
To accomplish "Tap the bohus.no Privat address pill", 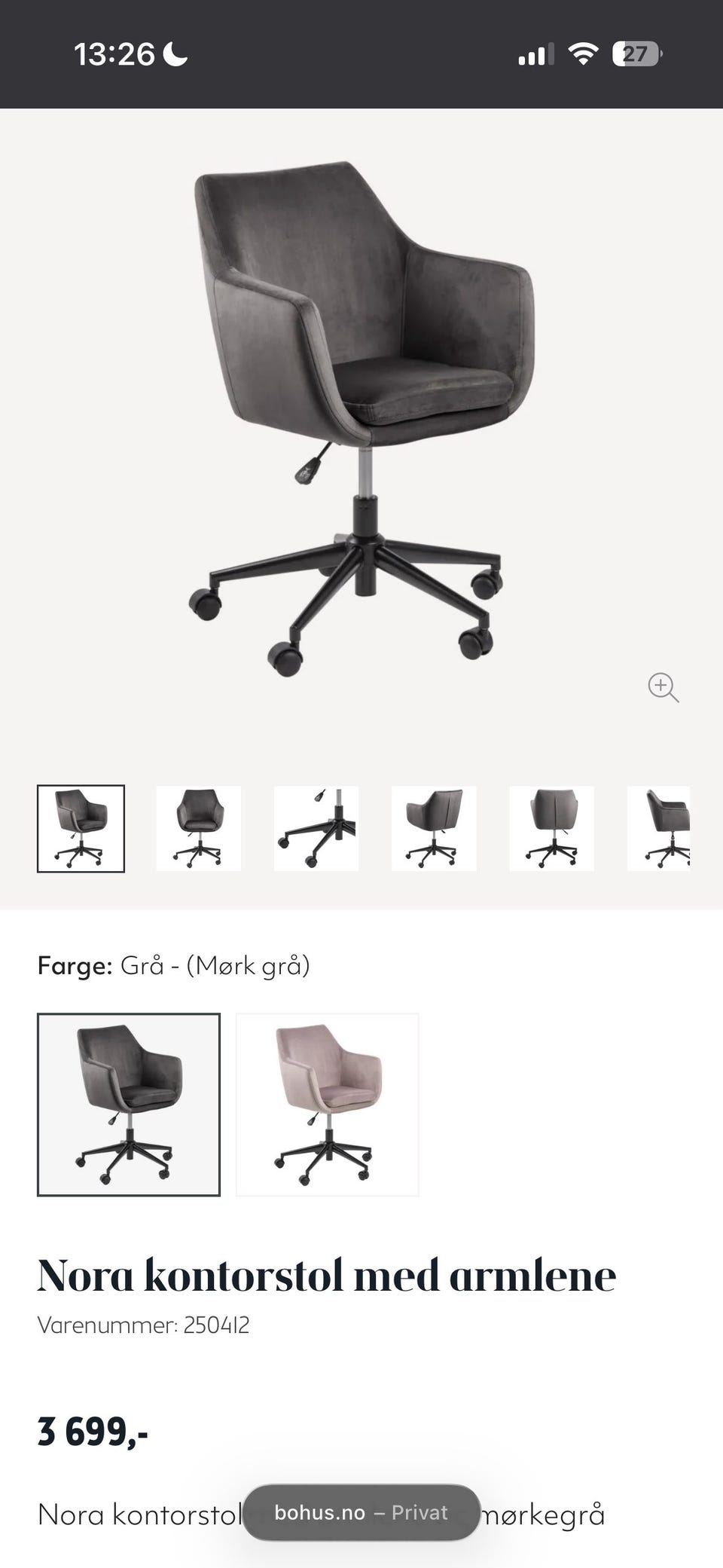I will [361, 1512].
